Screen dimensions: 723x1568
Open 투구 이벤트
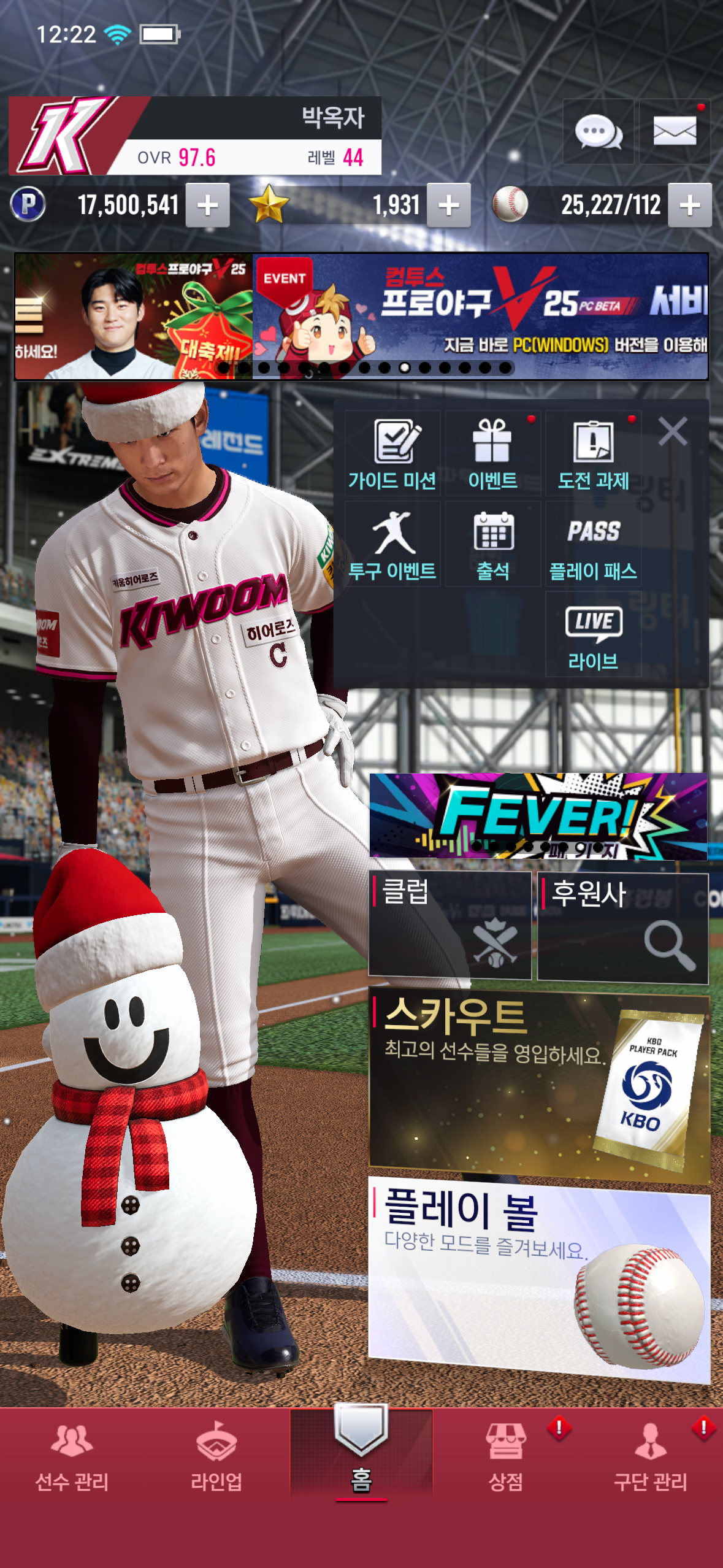click(392, 545)
